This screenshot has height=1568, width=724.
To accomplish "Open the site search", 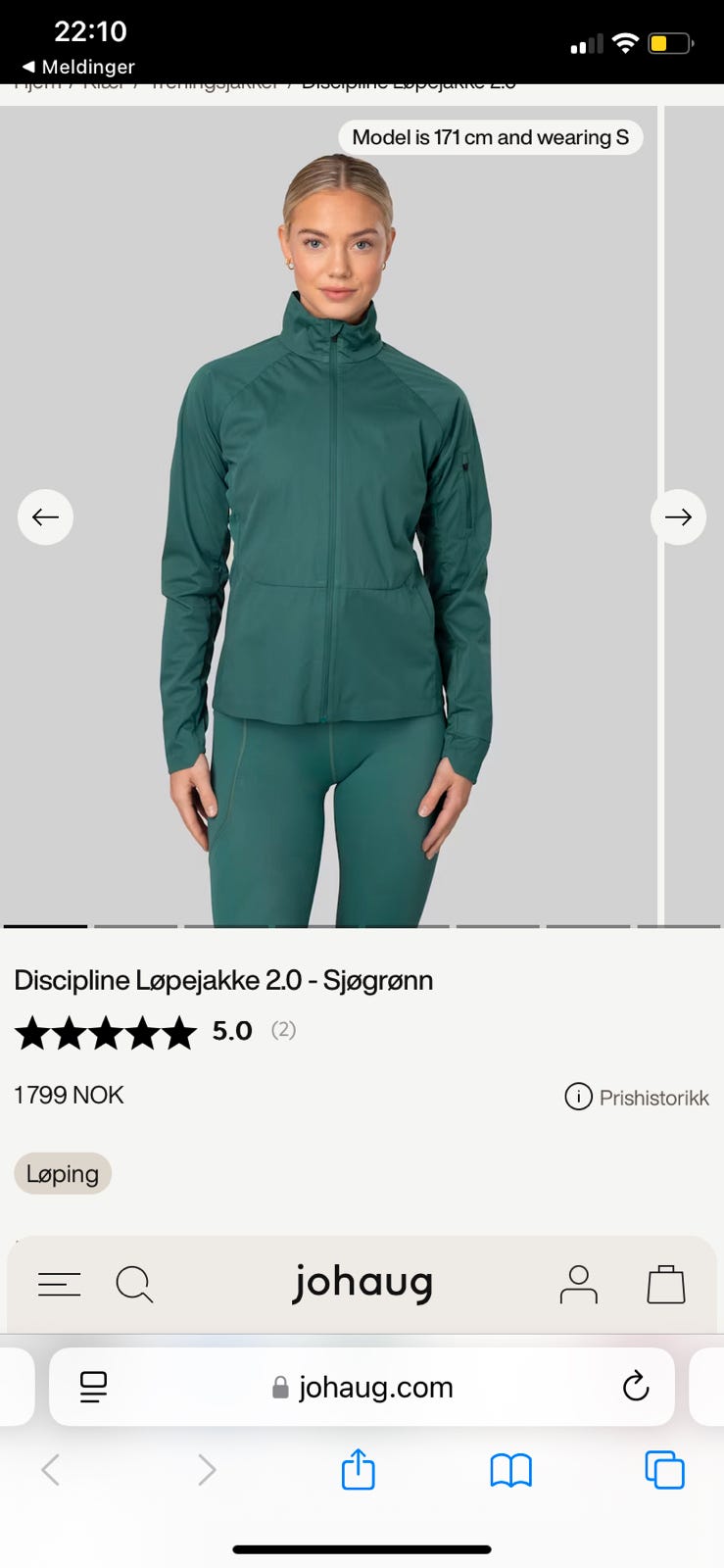I will tap(134, 1284).
